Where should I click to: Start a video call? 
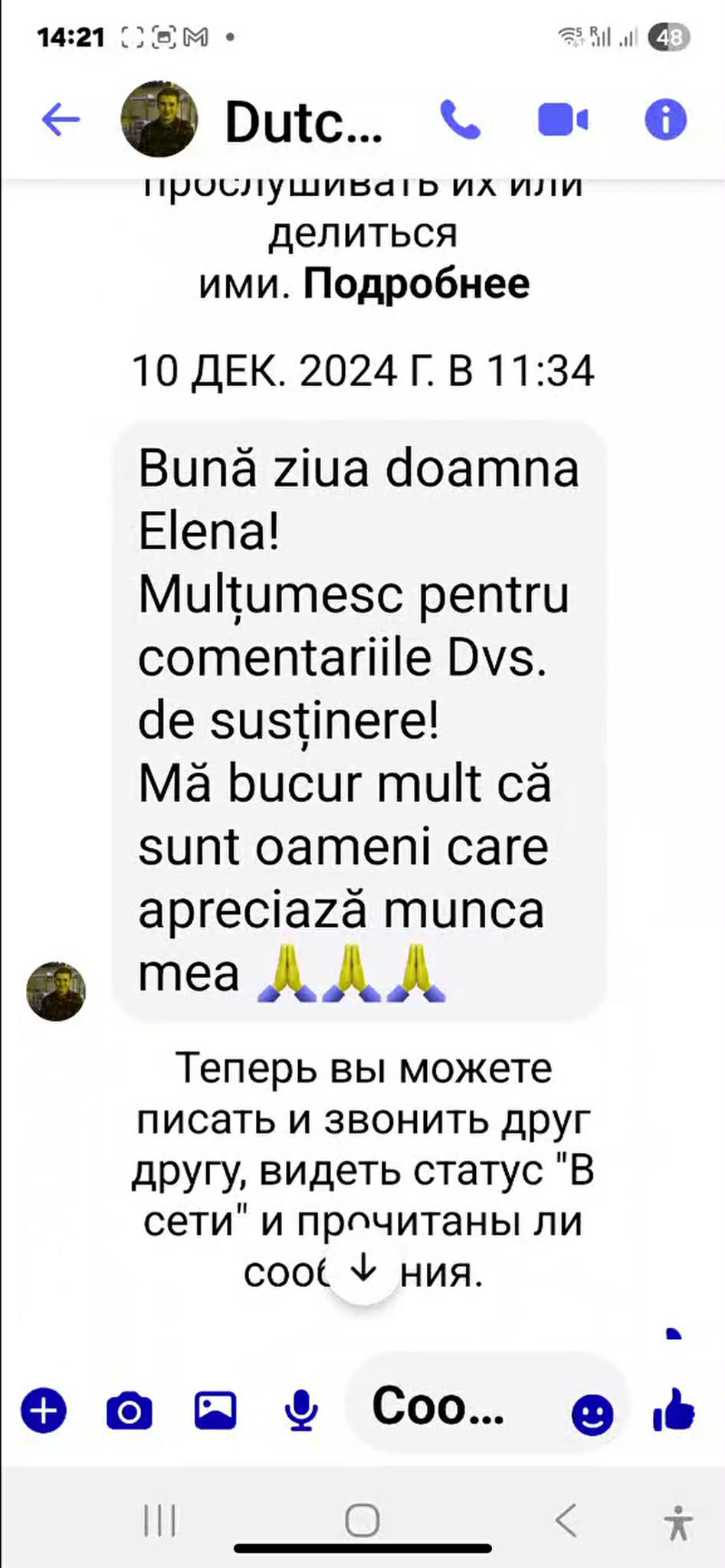563,120
